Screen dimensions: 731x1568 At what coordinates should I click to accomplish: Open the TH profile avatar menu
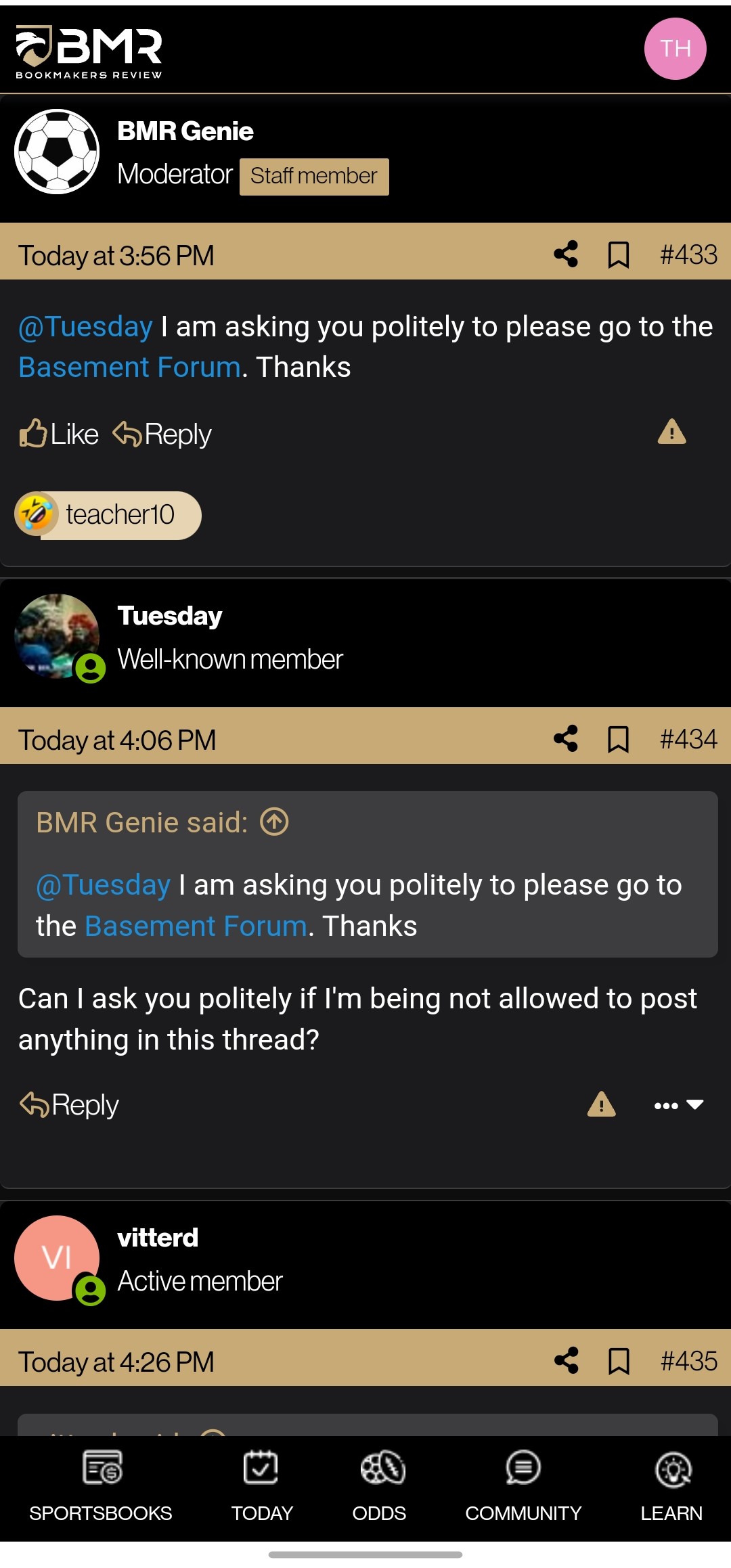[675, 49]
